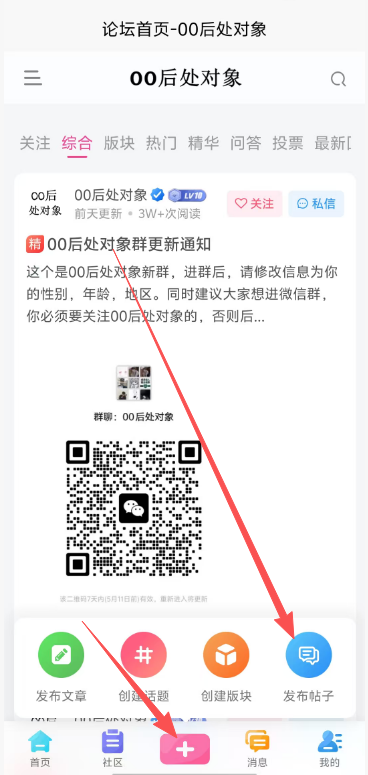
Task: Switch to the 投票 tab
Action: click(x=288, y=143)
